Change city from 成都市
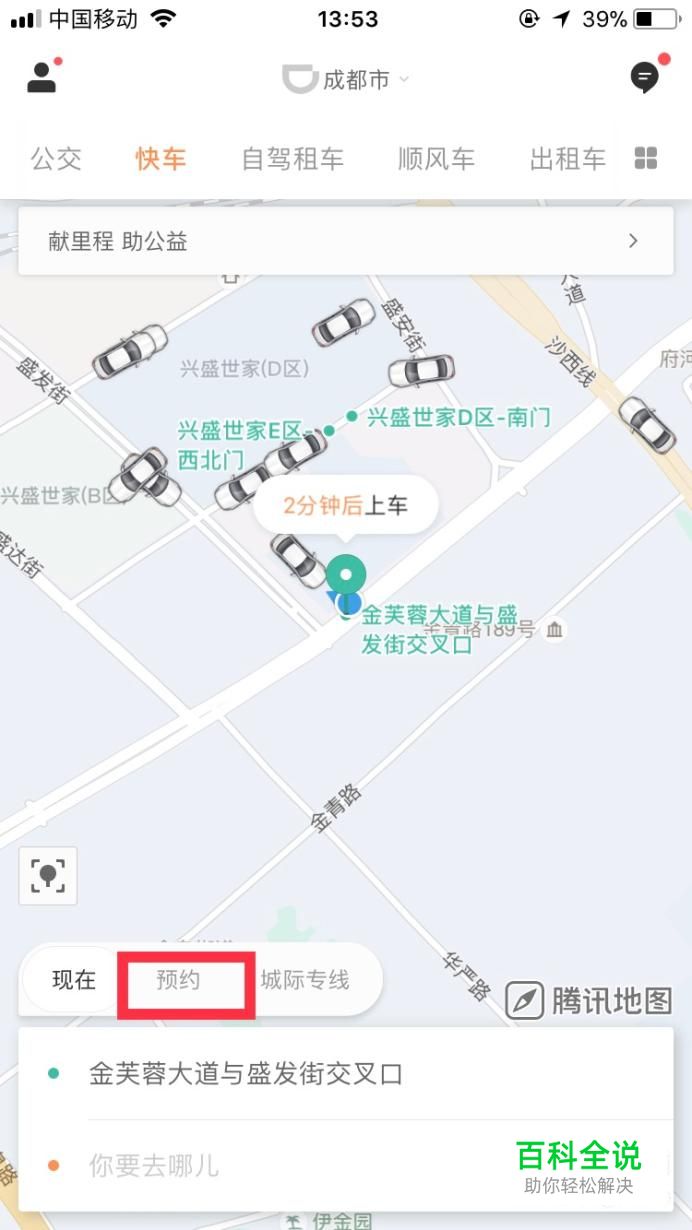Image resolution: width=692 pixels, height=1230 pixels. pyautogui.click(x=355, y=80)
